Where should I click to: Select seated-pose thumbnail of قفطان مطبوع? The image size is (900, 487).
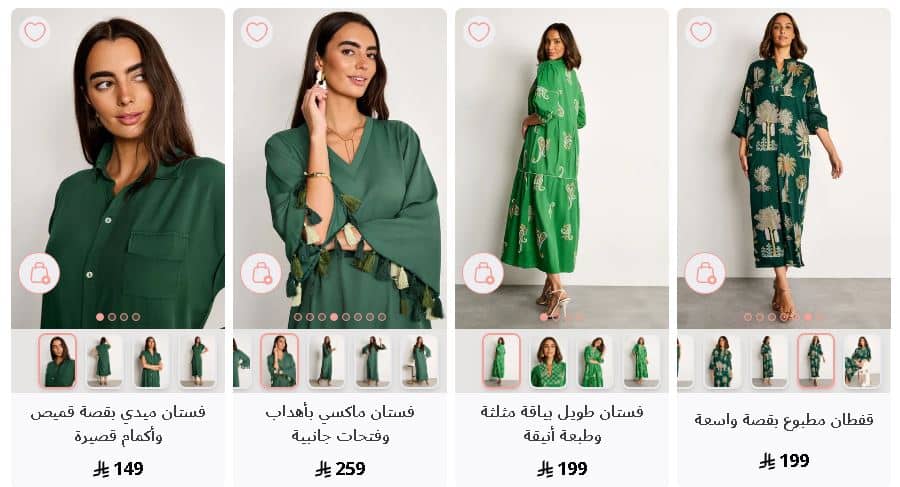(861, 360)
